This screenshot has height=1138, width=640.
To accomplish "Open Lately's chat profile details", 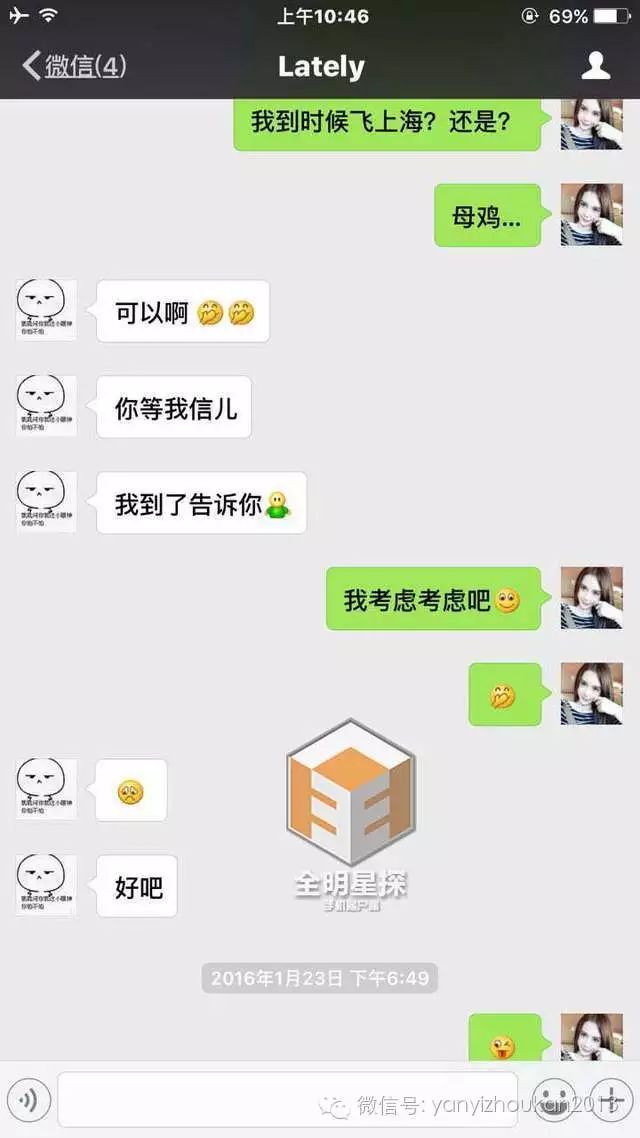I will coord(595,66).
